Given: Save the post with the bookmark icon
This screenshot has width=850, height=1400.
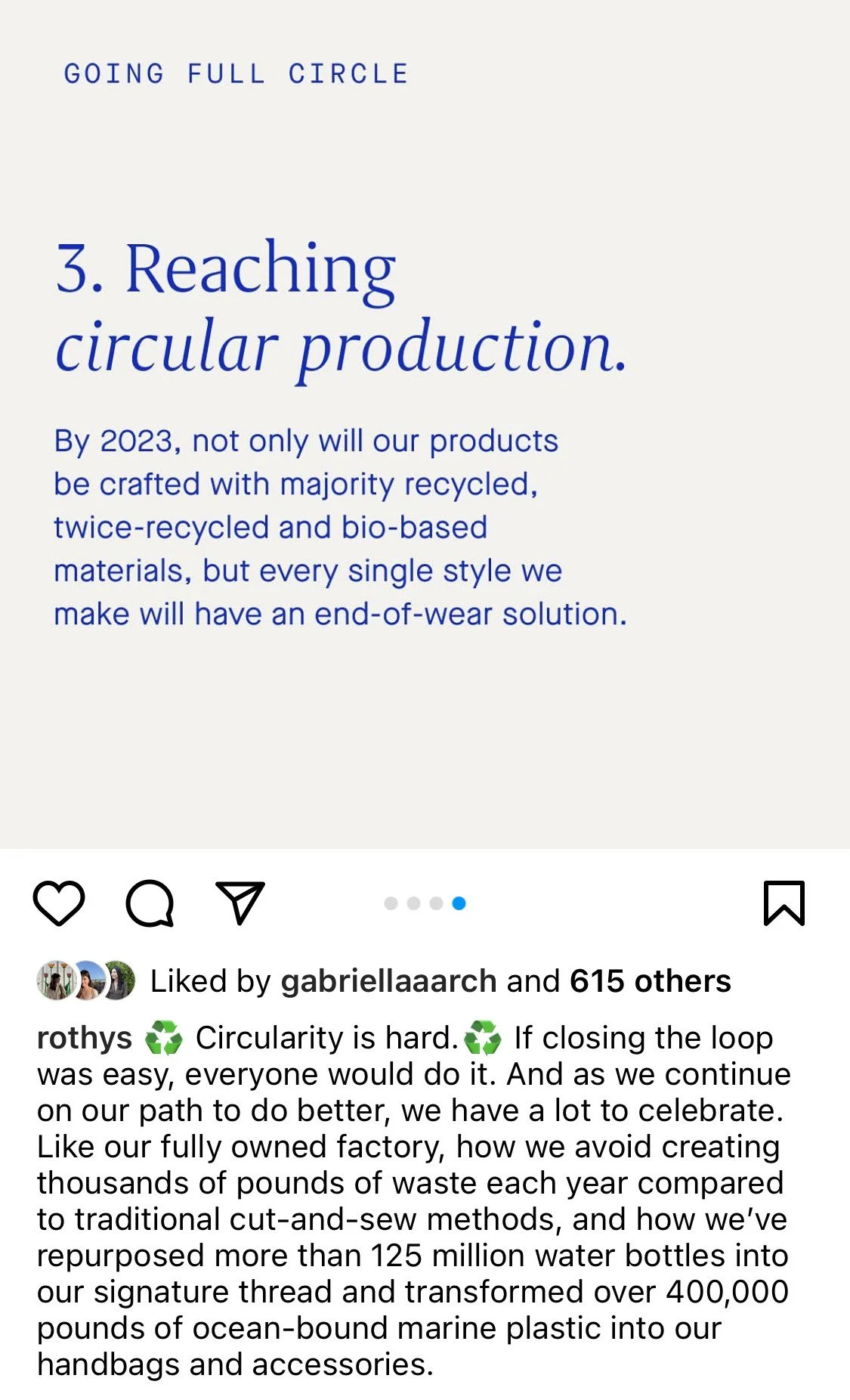Looking at the screenshot, I should 784,903.
